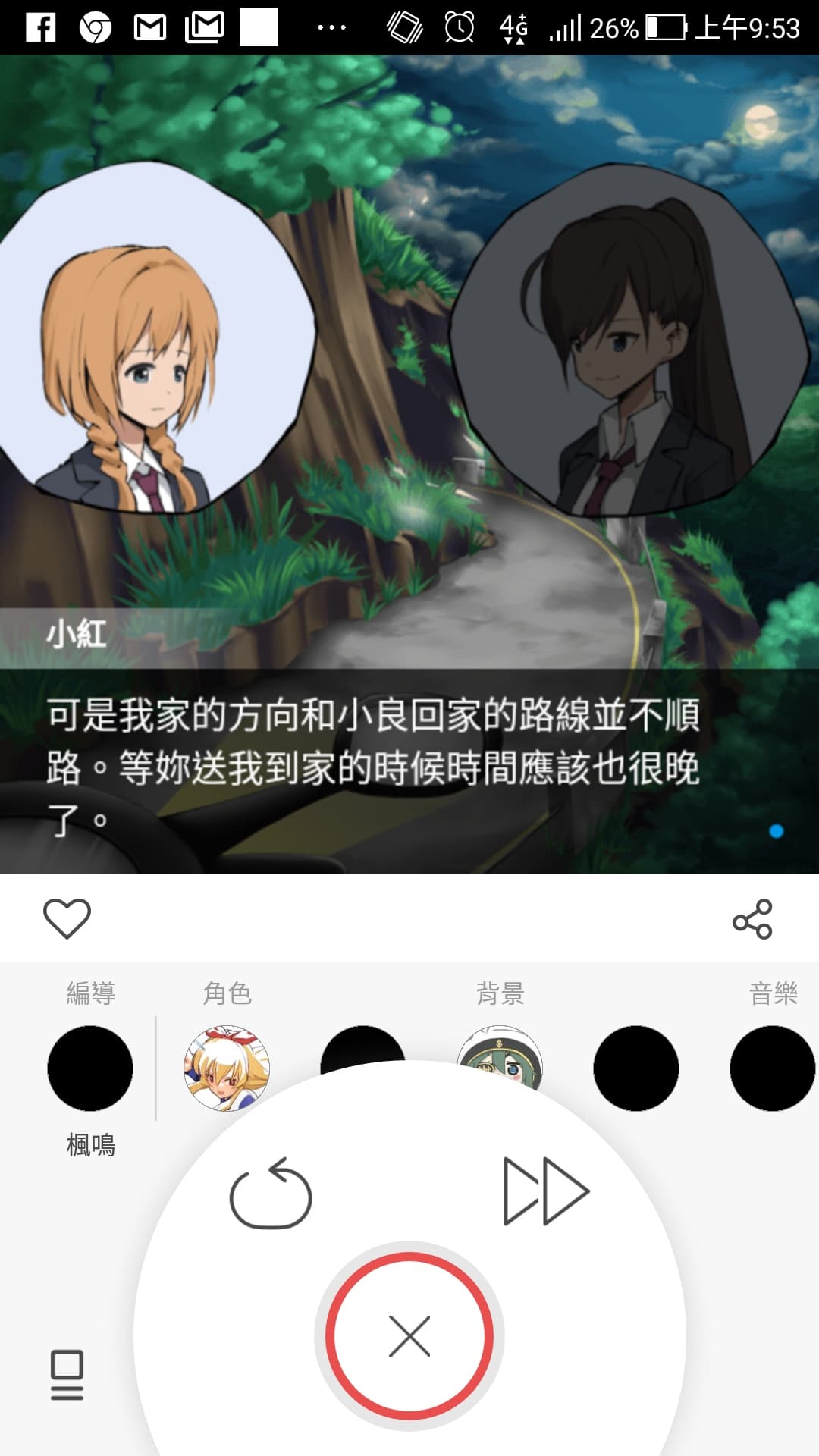The width and height of the screenshot is (819, 1456).
Task: Share this story
Action: 752,919
